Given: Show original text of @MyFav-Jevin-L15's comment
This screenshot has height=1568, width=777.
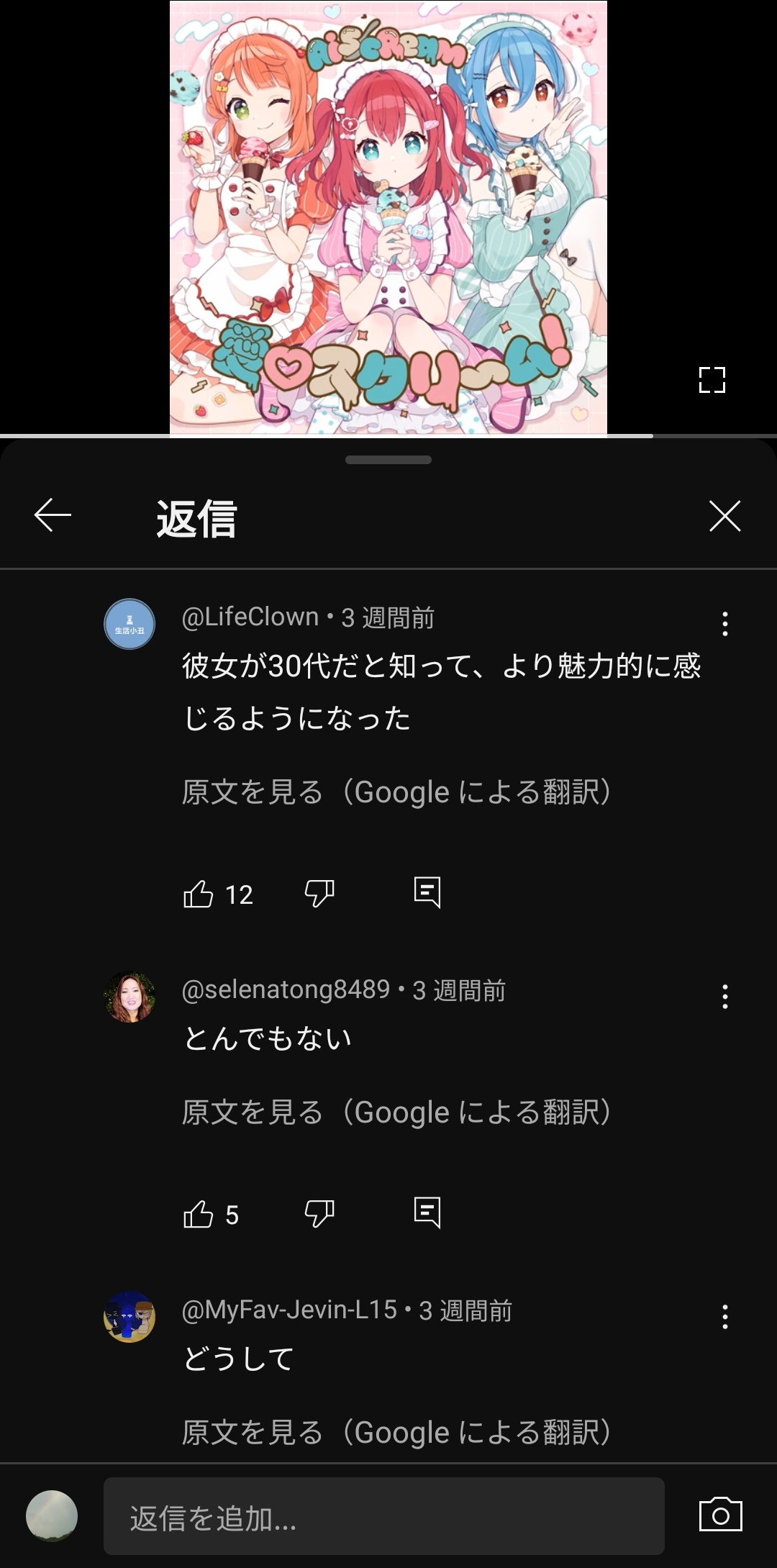Looking at the screenshot, I should point(396,1433).
